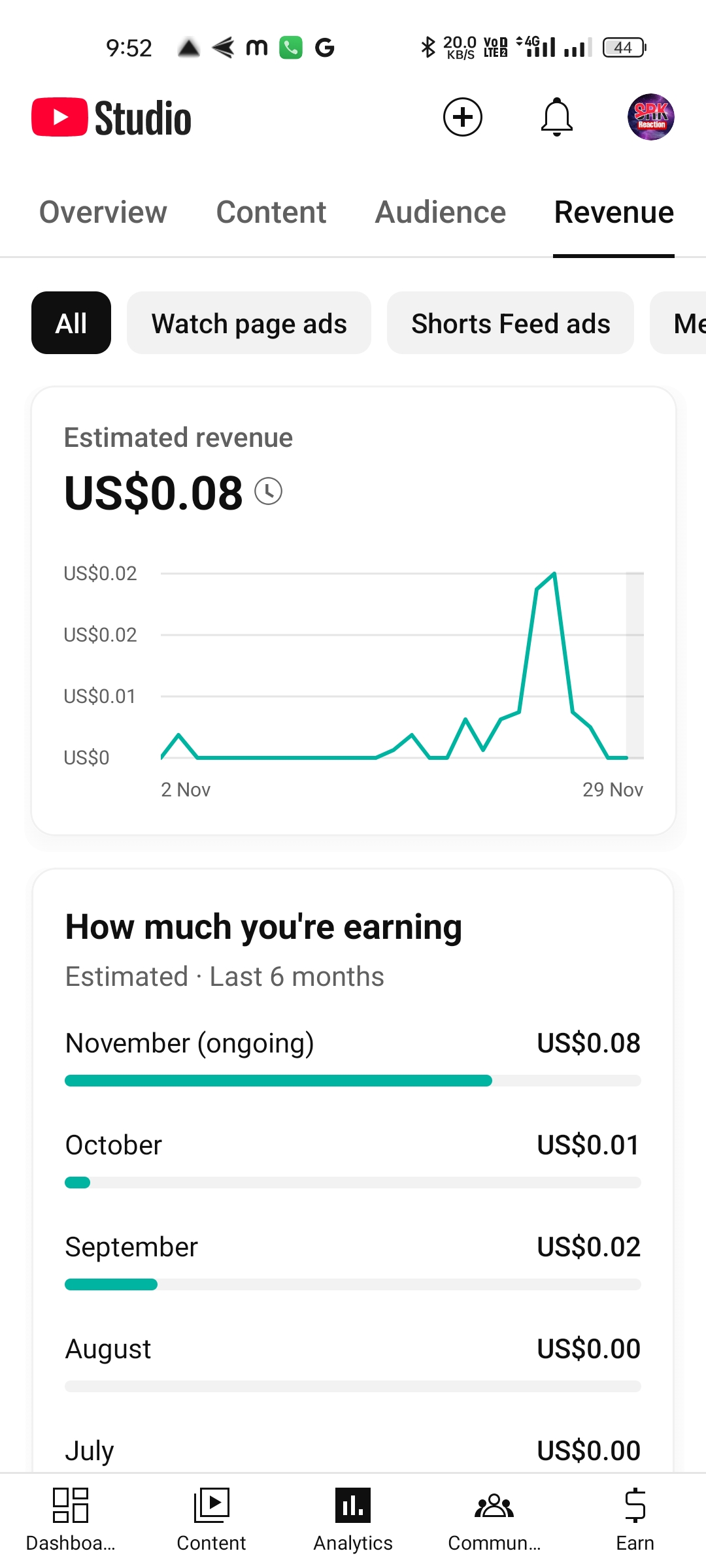The height and width of the screenshot is (1568, 706).
Task: Tap the create plus icon
Action: pos(463,118)
